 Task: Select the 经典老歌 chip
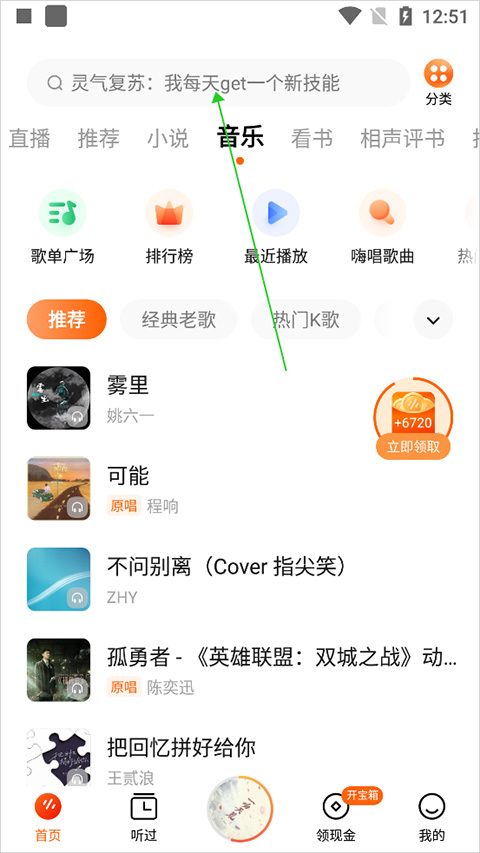coord(179,319)
